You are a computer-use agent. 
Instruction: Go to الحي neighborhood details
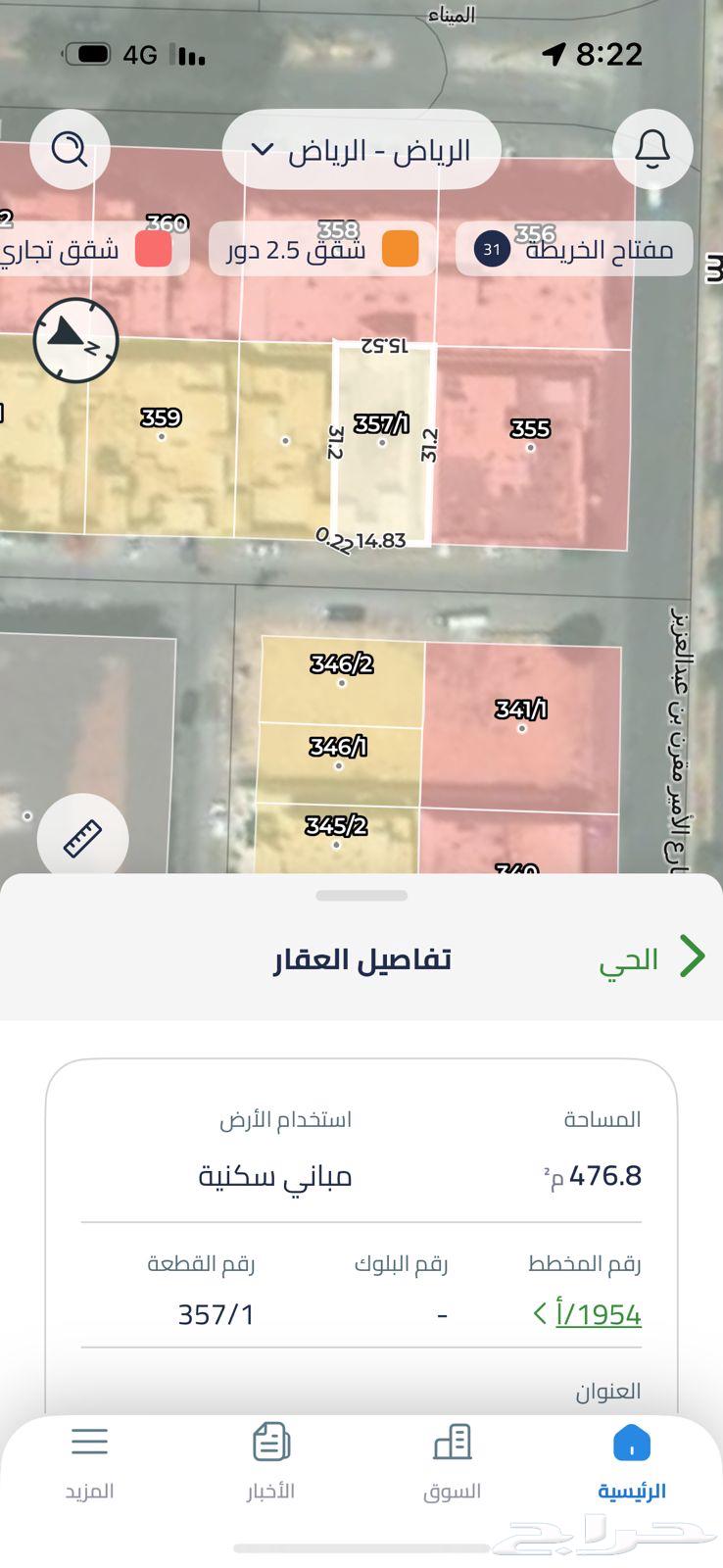(651, 958)
